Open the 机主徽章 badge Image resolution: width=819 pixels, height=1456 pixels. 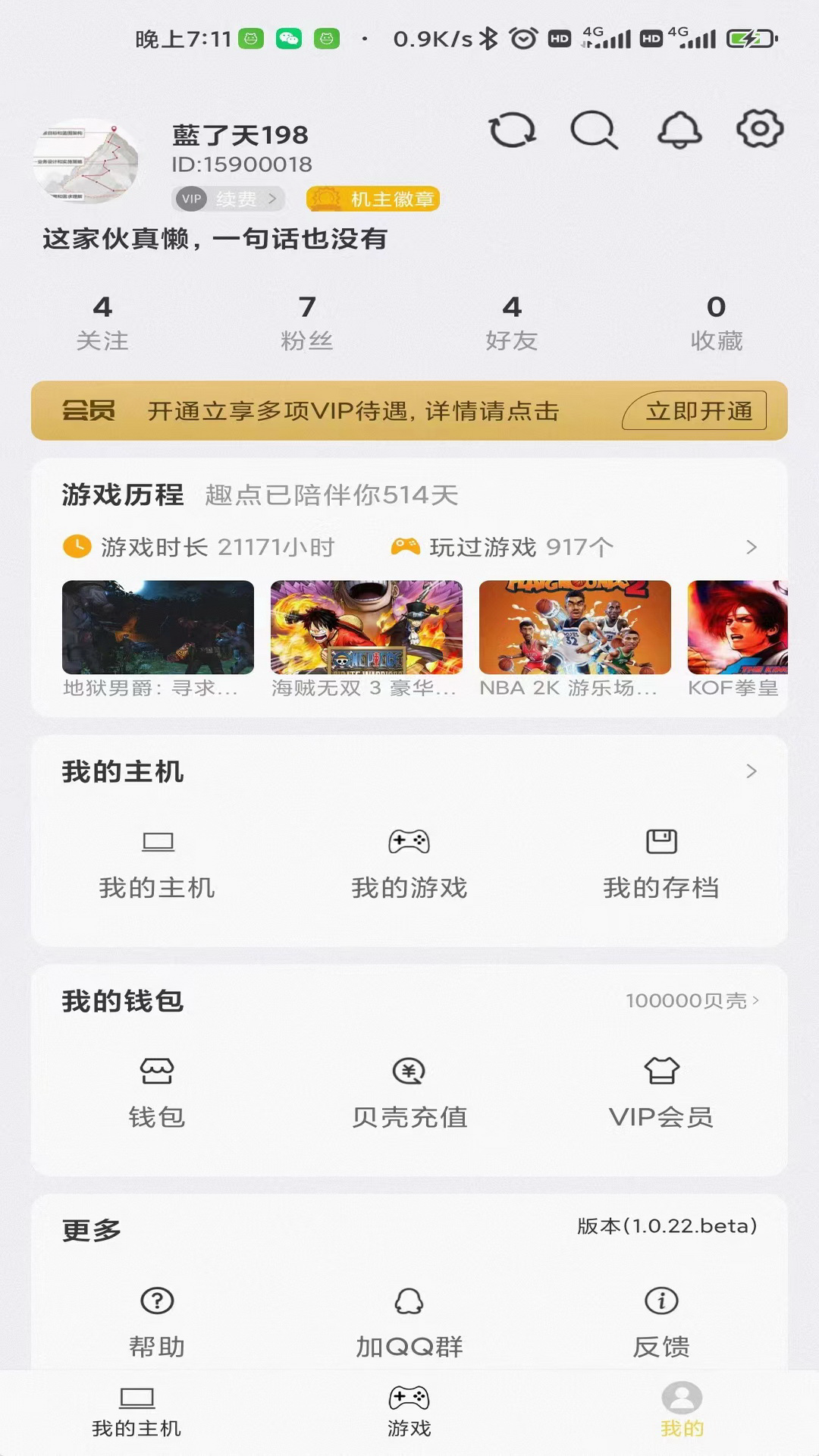point(372,199)
